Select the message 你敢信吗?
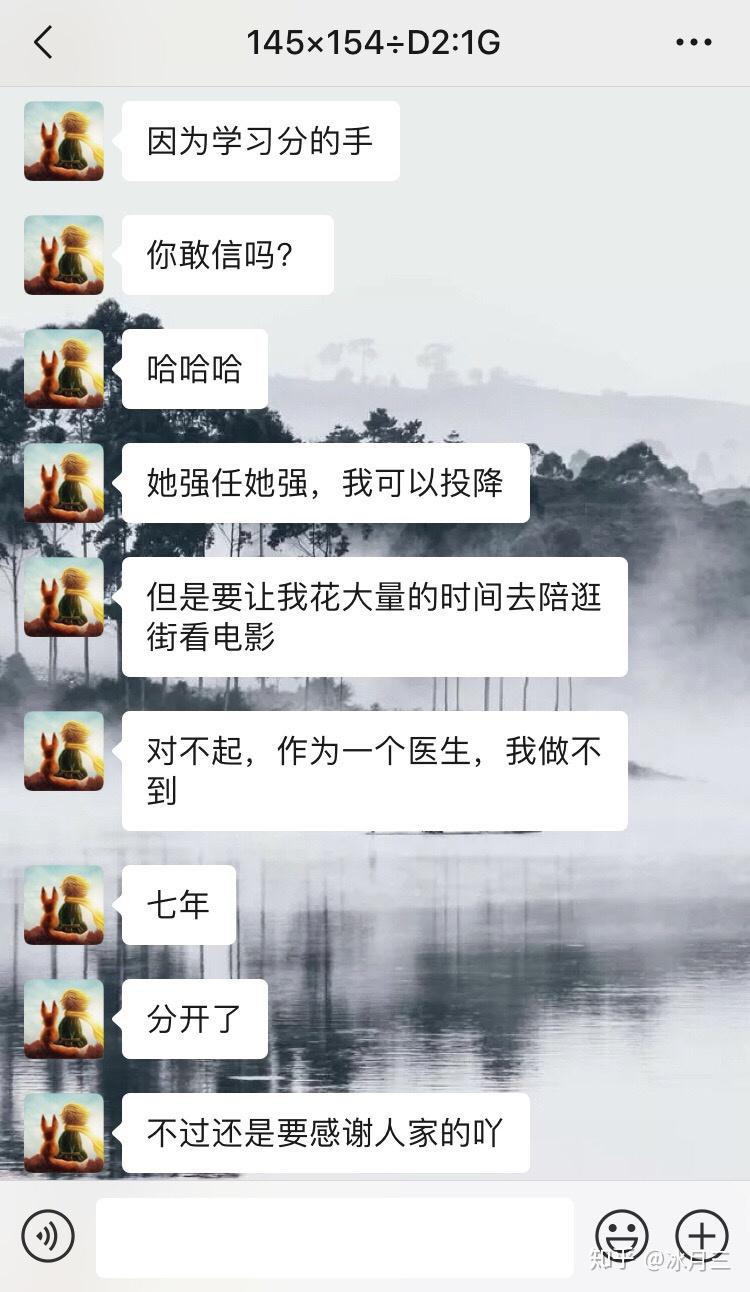The image size is (750, 1292). (x=227, y=256)
